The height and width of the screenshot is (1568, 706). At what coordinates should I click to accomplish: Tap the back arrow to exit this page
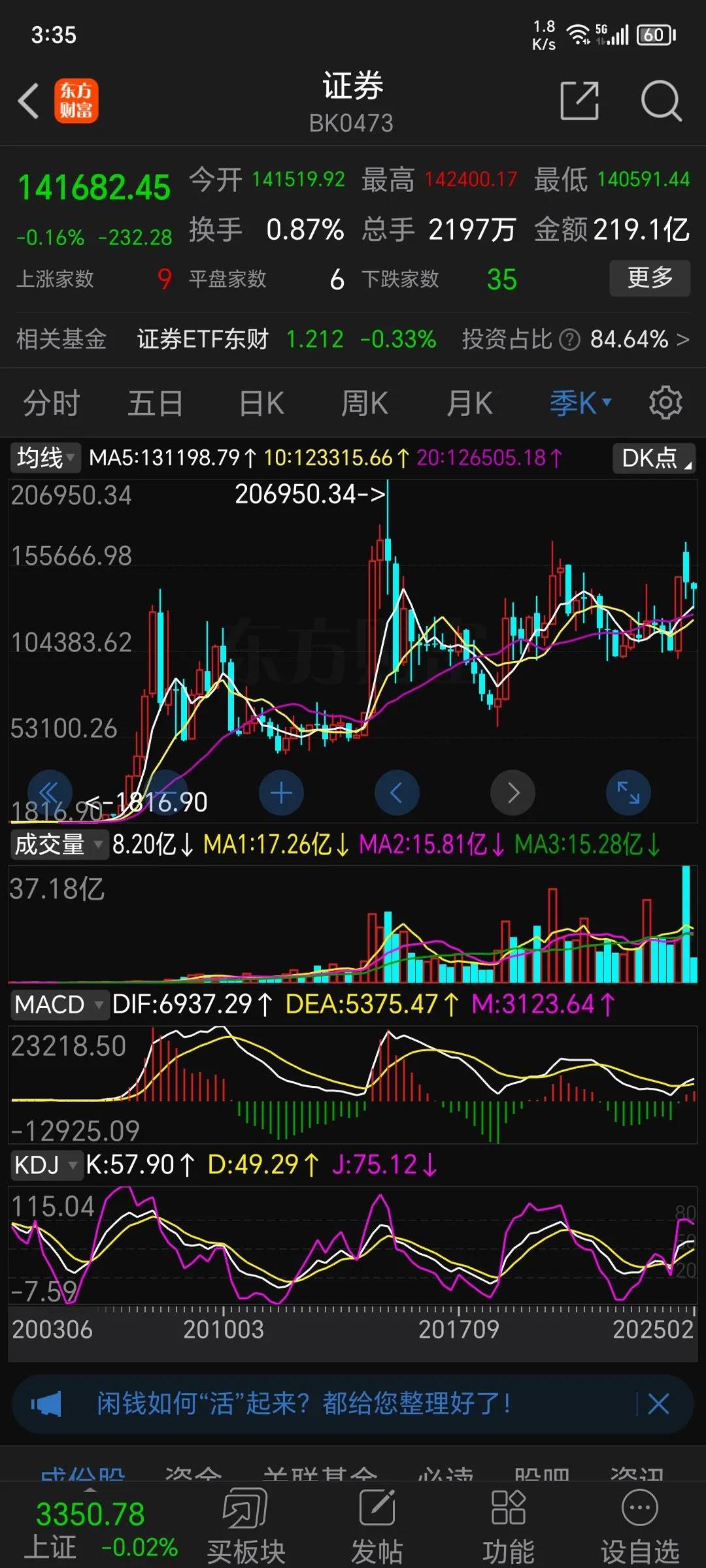tap(27, 101)
